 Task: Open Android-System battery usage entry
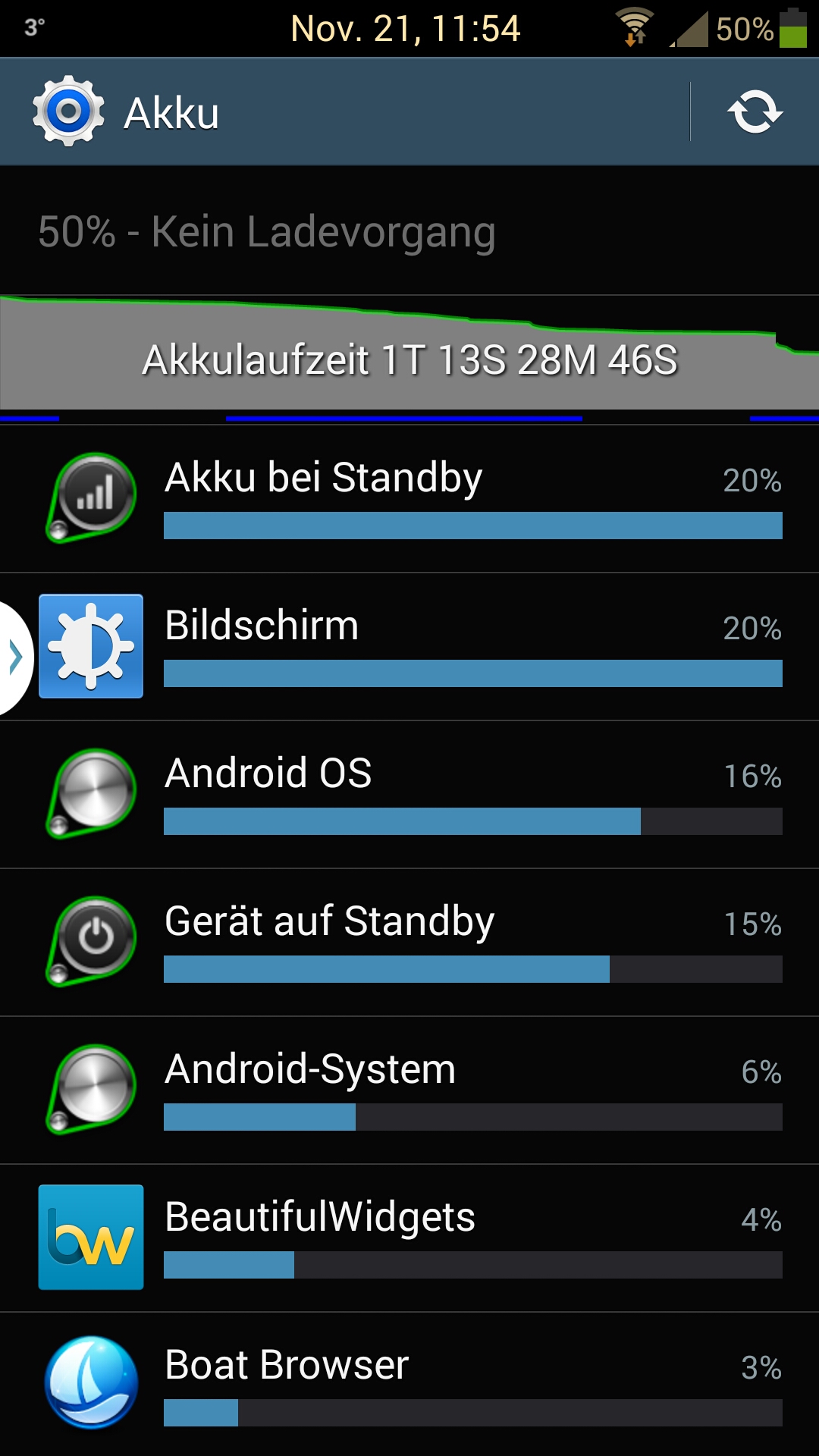(x=409, y=1090)
